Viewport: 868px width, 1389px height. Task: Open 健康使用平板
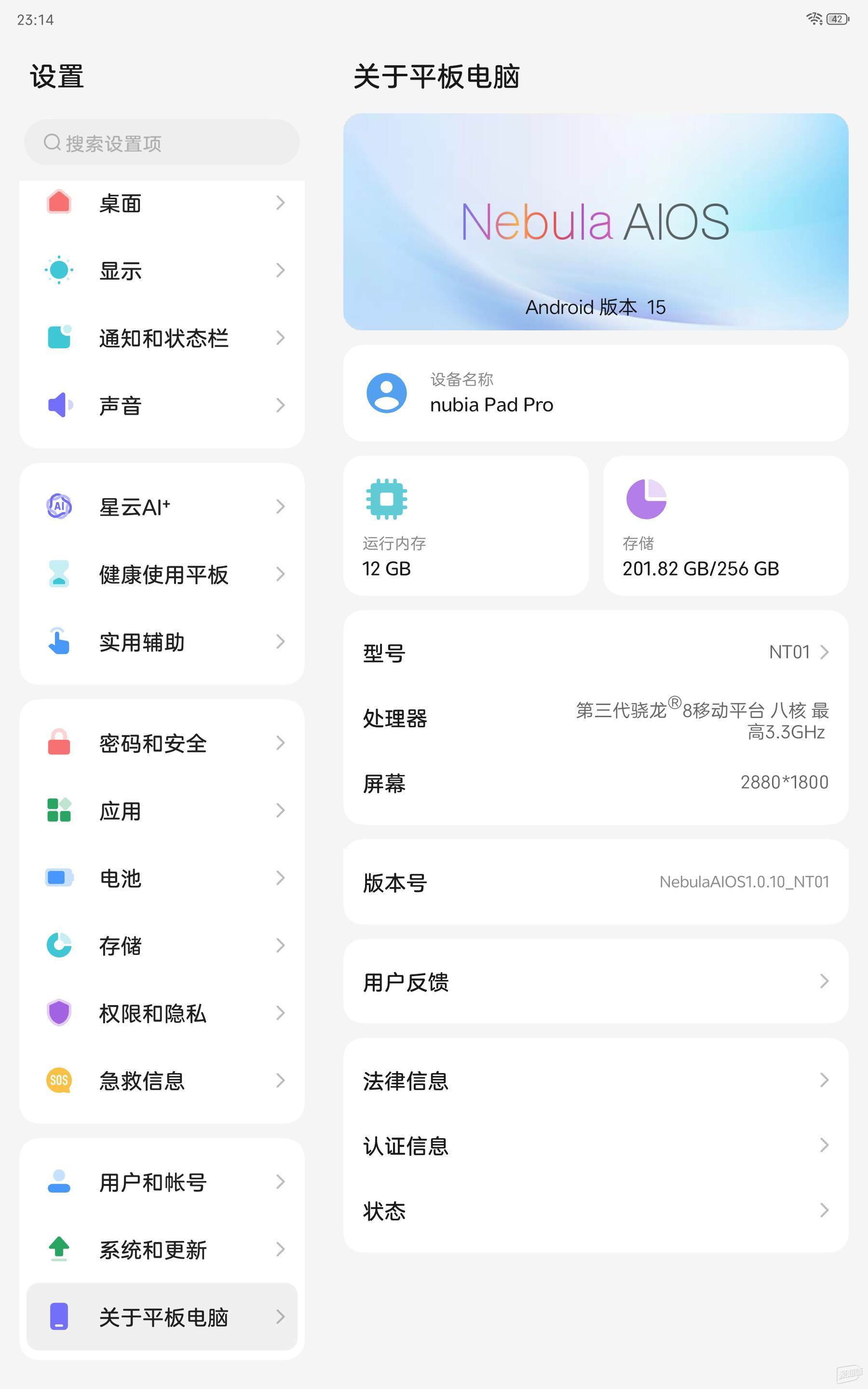coord(162,574)
